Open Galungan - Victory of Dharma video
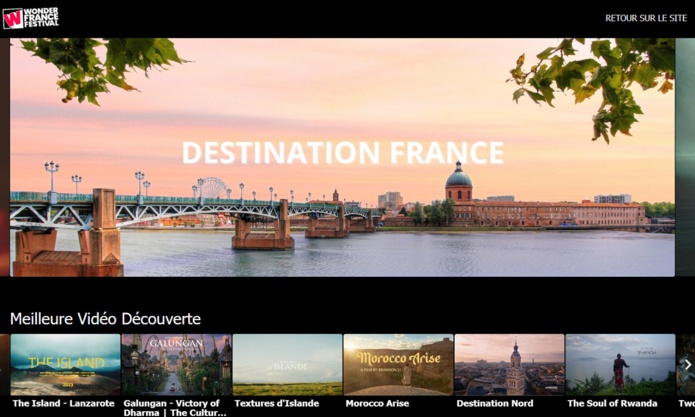 pos(176,365)
